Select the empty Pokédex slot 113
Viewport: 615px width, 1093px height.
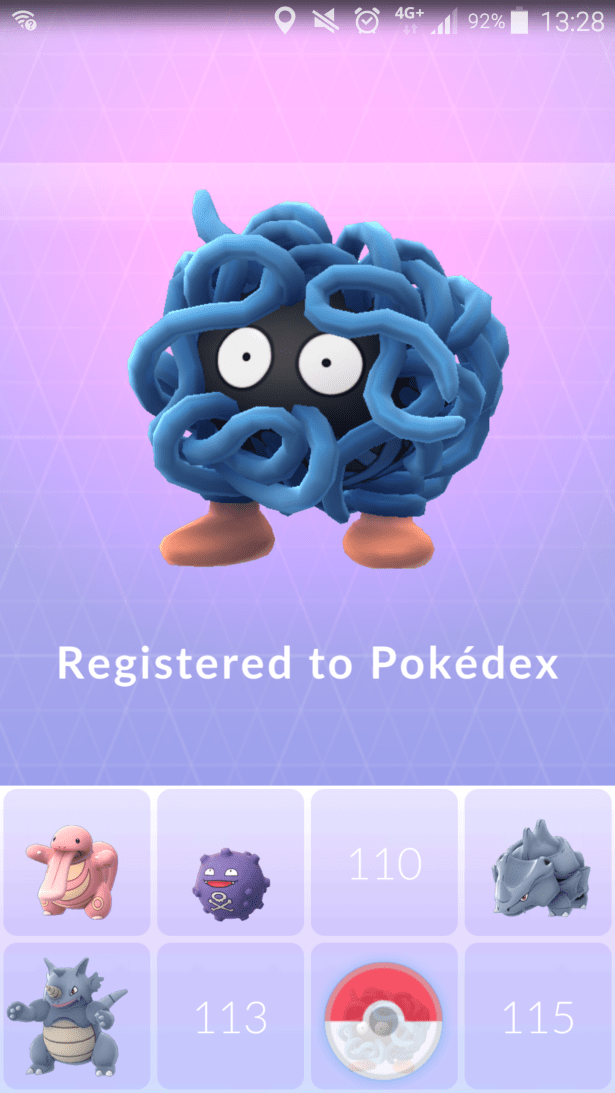pos(231,1016)
